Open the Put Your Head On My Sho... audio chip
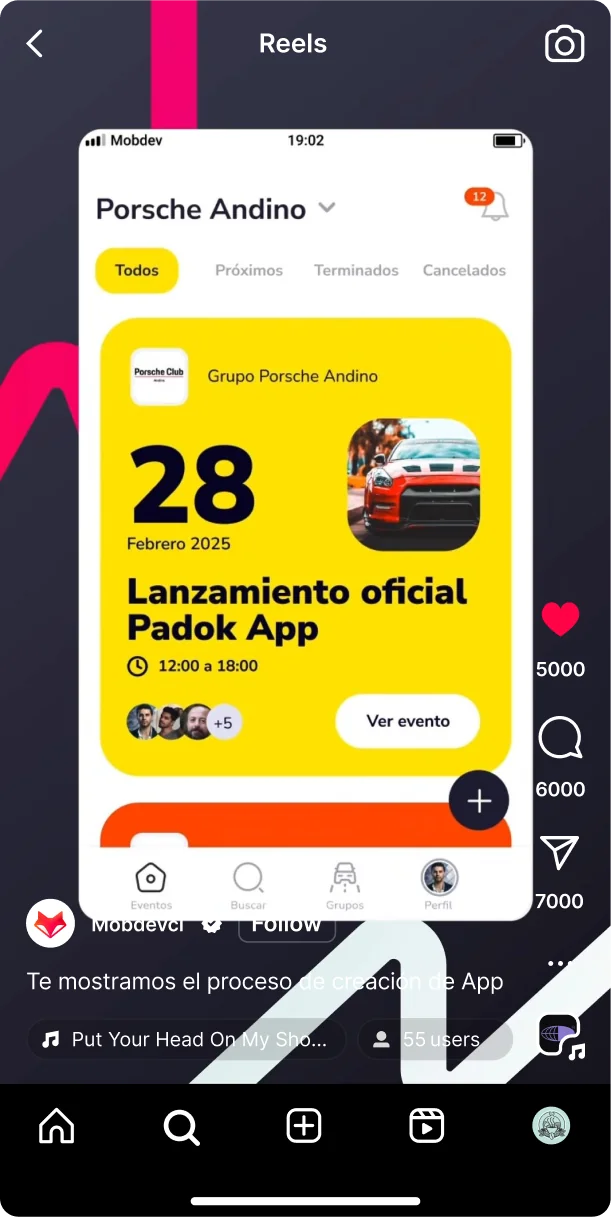 186,1040
